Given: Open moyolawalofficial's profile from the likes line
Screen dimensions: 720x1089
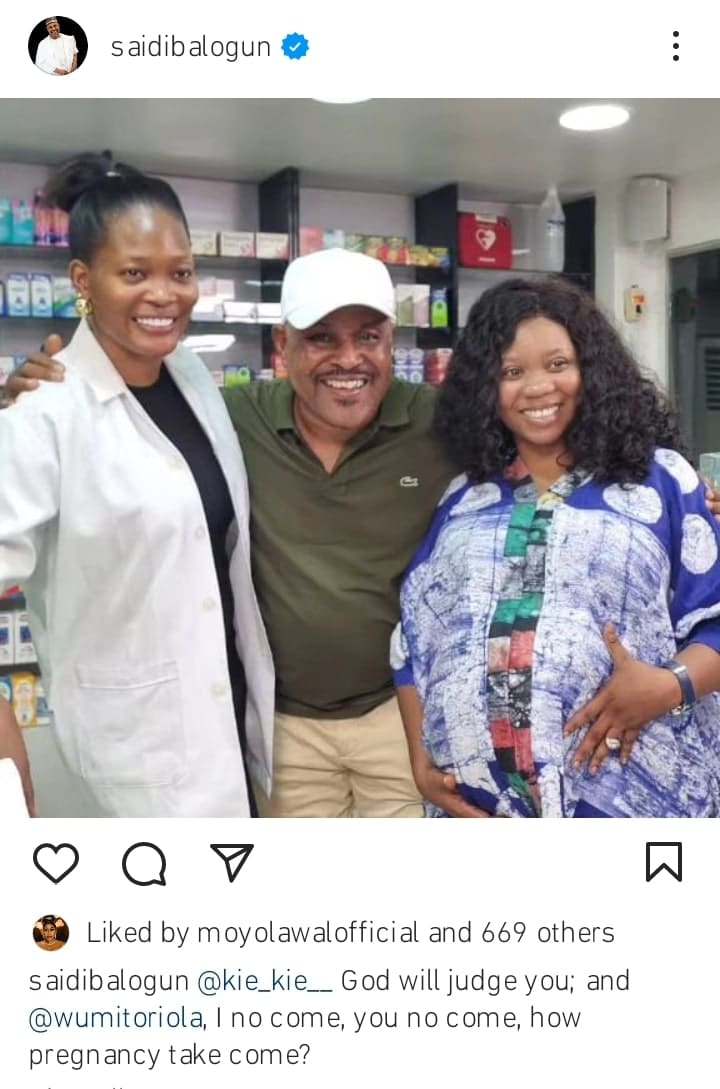Looking at the screenshot, I should (308, 933).
